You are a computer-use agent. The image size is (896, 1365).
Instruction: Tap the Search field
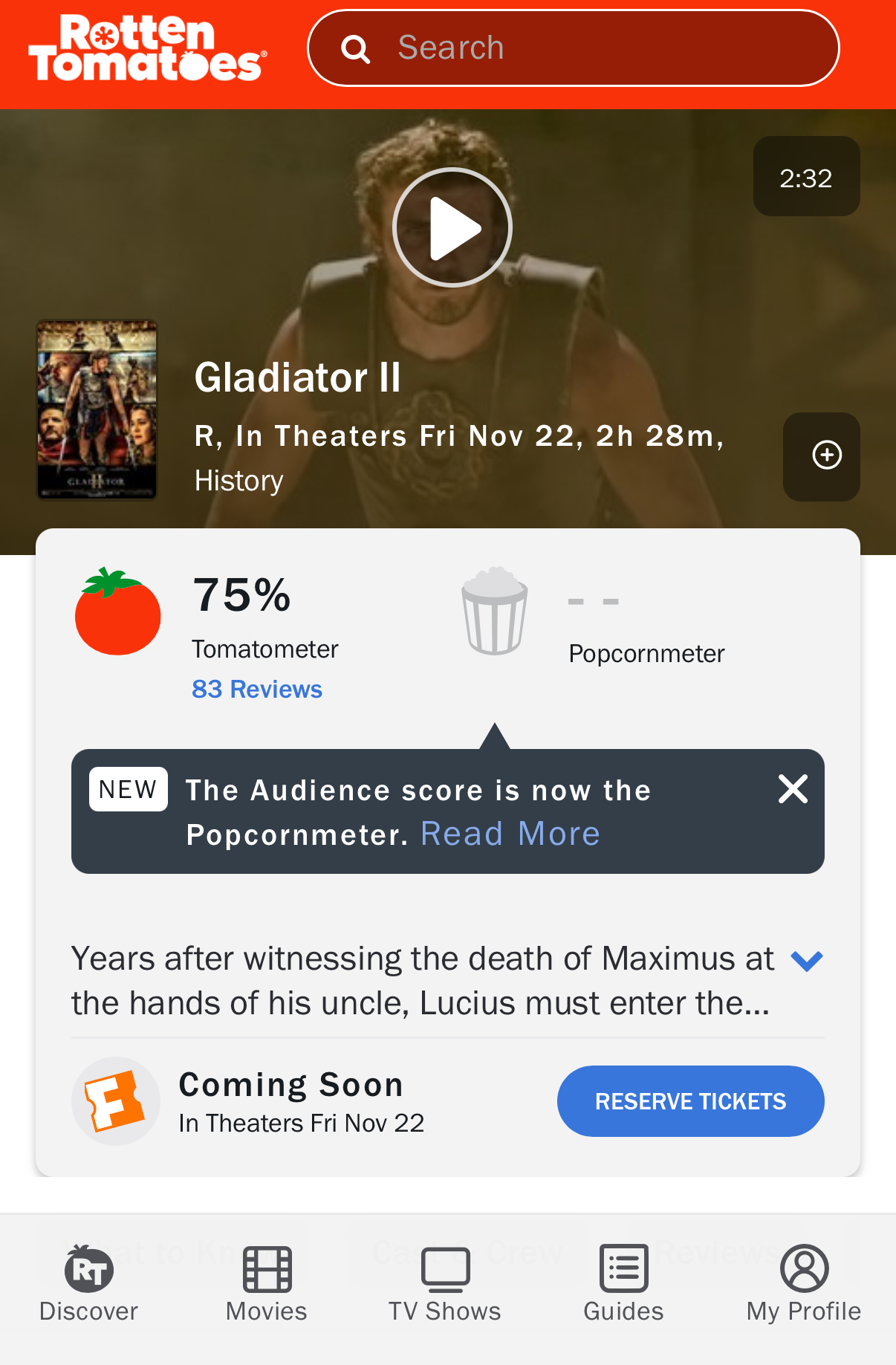tap(572, 48)
